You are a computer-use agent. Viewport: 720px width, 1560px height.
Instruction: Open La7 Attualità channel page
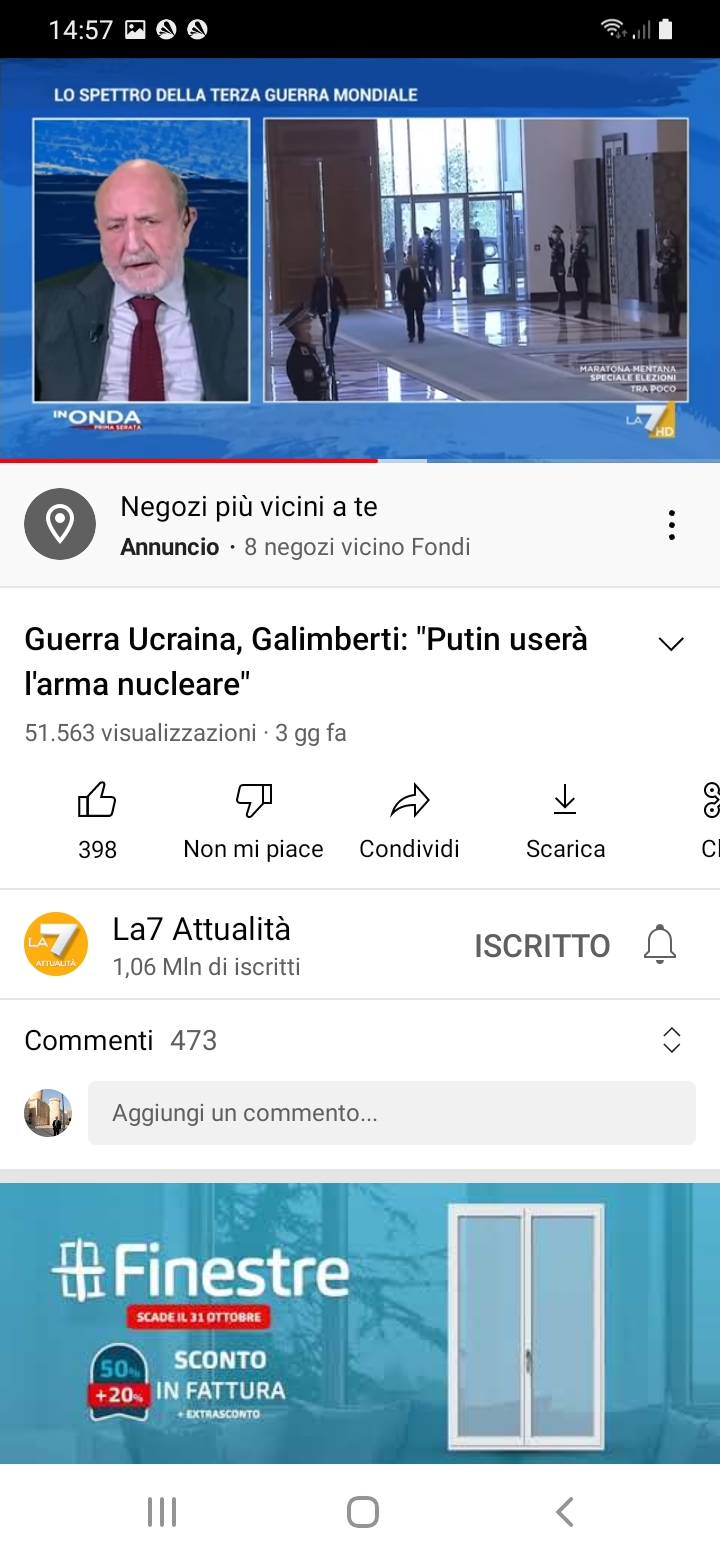200,944
